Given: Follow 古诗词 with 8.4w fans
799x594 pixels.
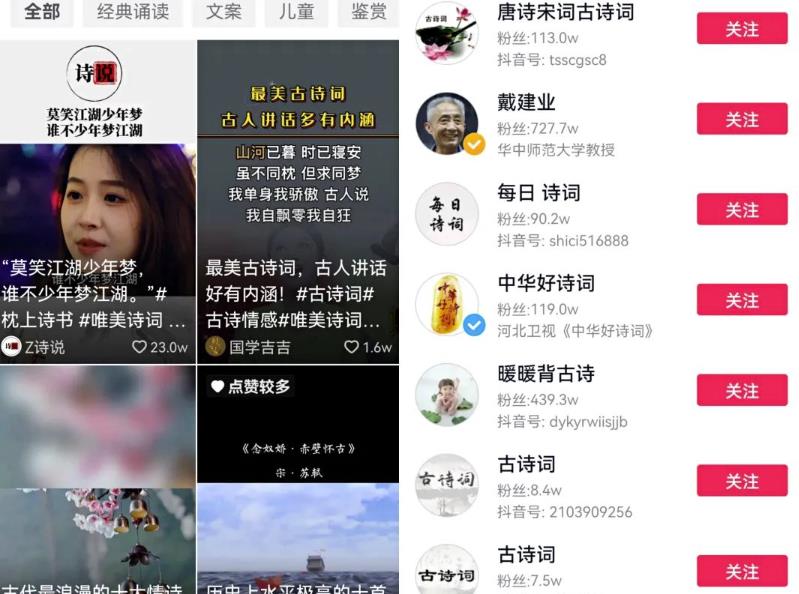Looking at the screenshot, I should (x=742, y=481).
